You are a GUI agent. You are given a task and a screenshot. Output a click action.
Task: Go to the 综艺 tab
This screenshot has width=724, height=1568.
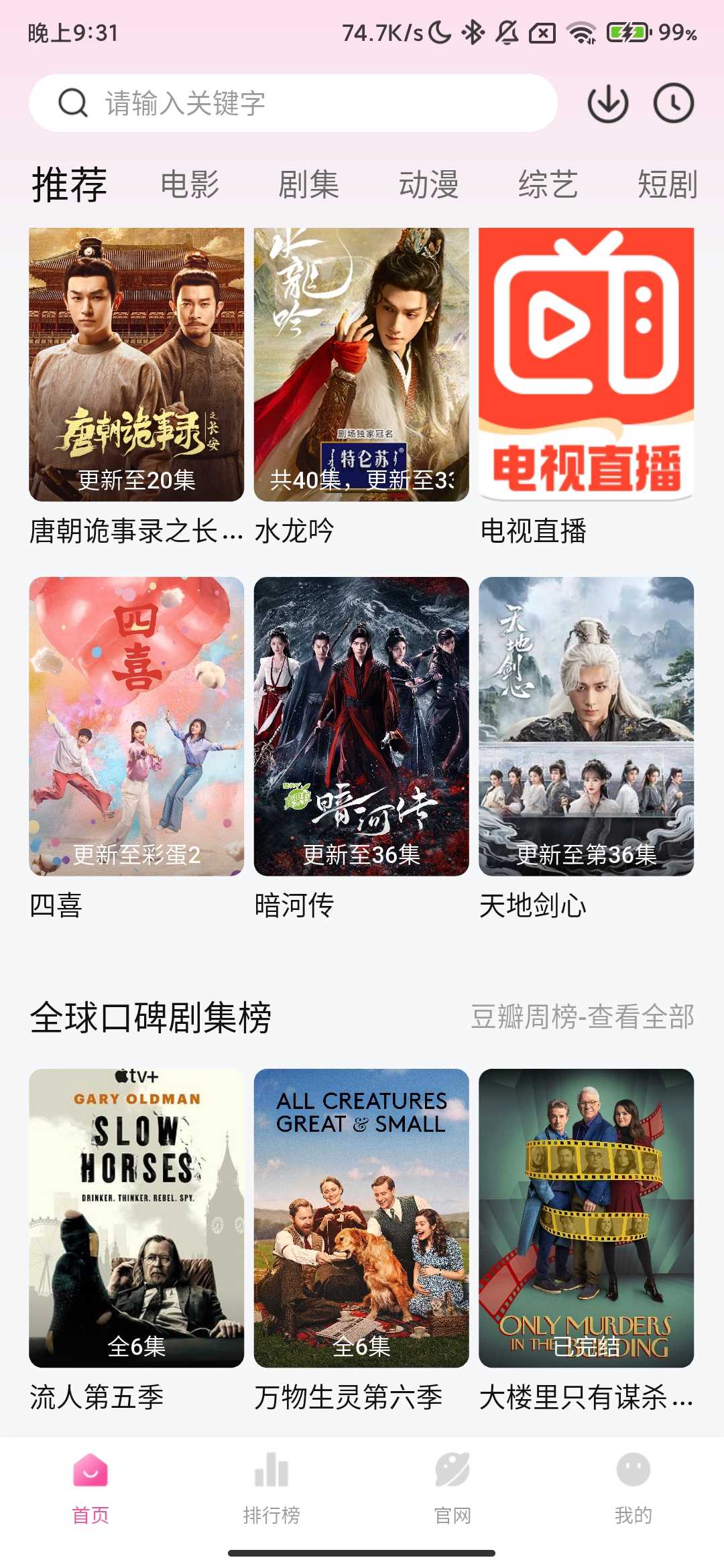pos(548,184)
